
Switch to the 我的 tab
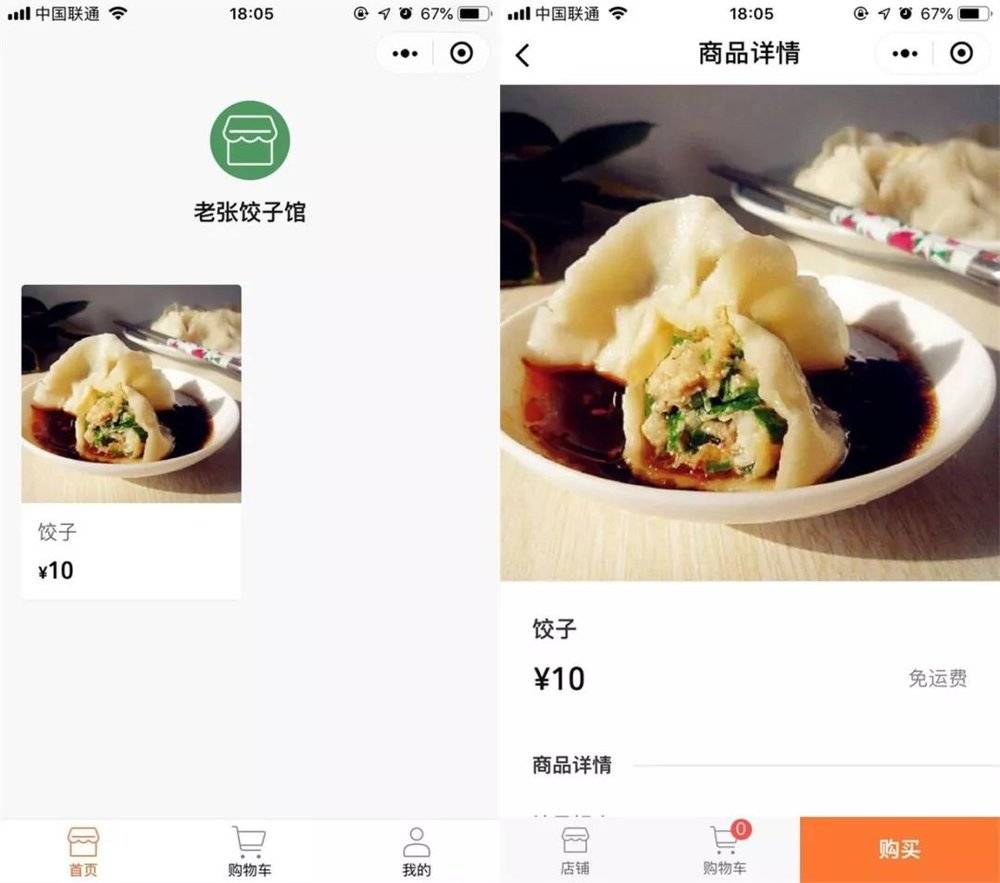[x=416, y=851]
